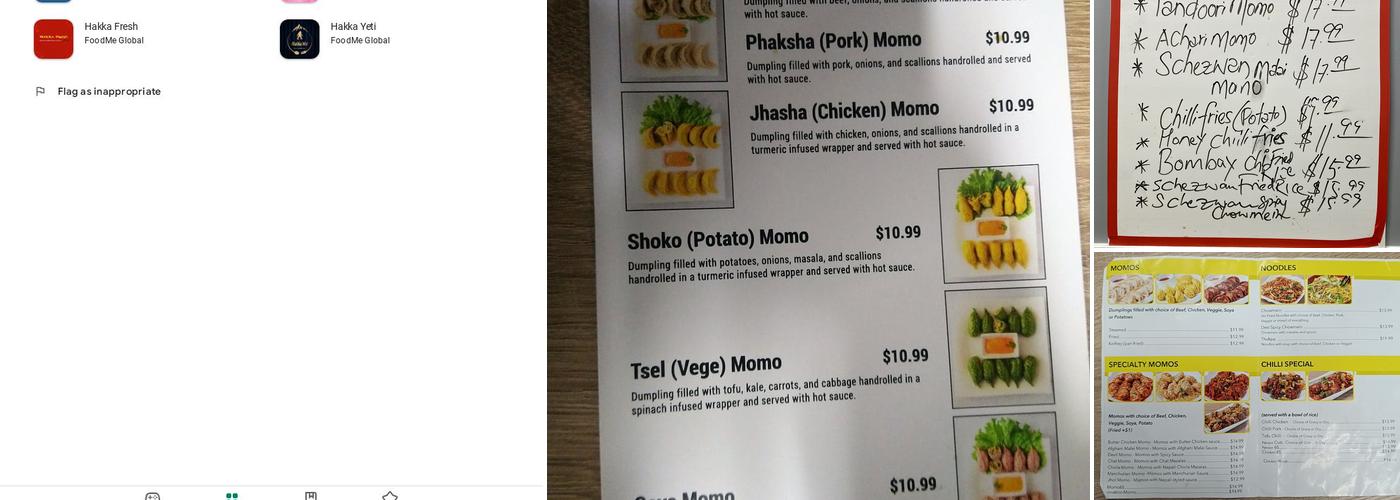Image resolution: width=1400 pixels, height=500 pixels.
Task: Flag this app as inappropriate
Action: 98,91
